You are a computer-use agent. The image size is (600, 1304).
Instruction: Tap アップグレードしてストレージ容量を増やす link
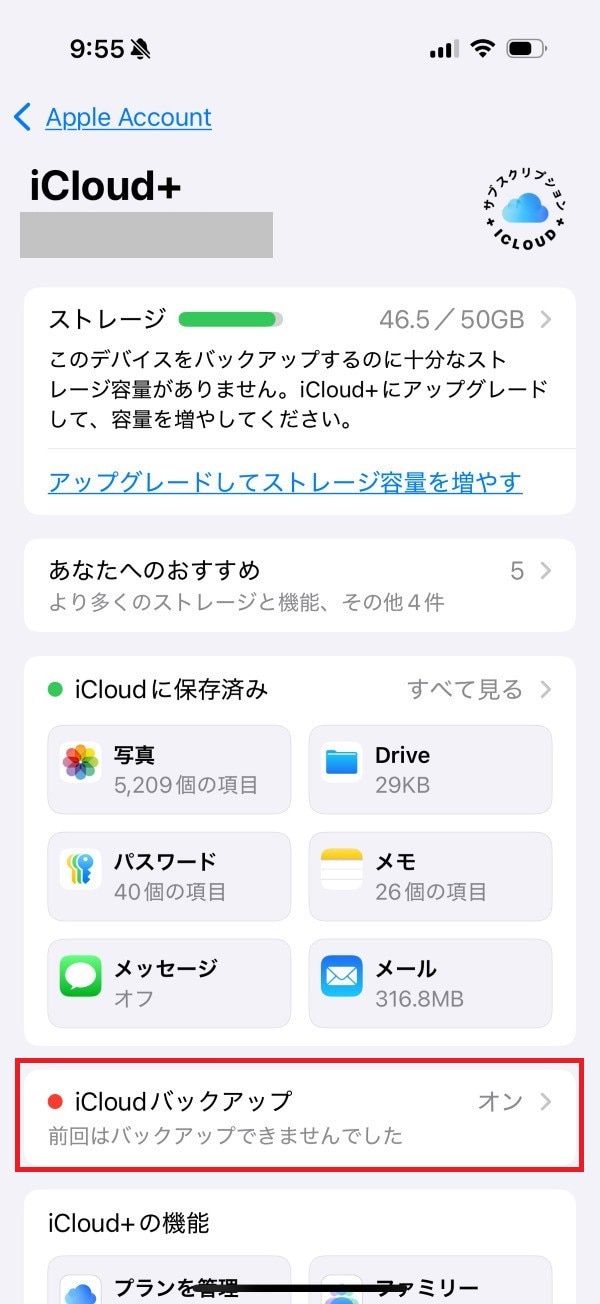point(285,483)
